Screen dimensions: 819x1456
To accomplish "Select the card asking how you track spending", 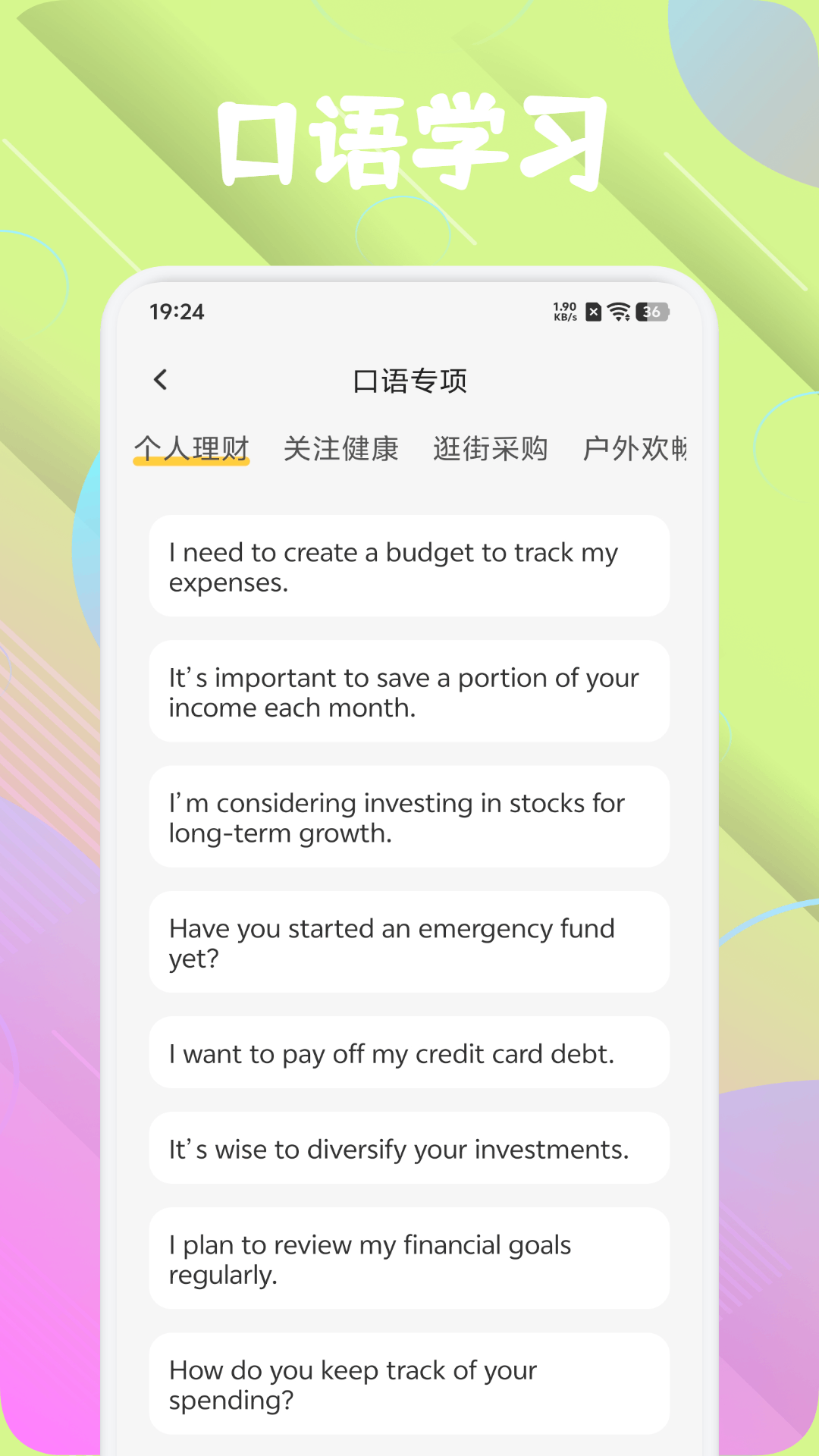I will pos(409,1384).
